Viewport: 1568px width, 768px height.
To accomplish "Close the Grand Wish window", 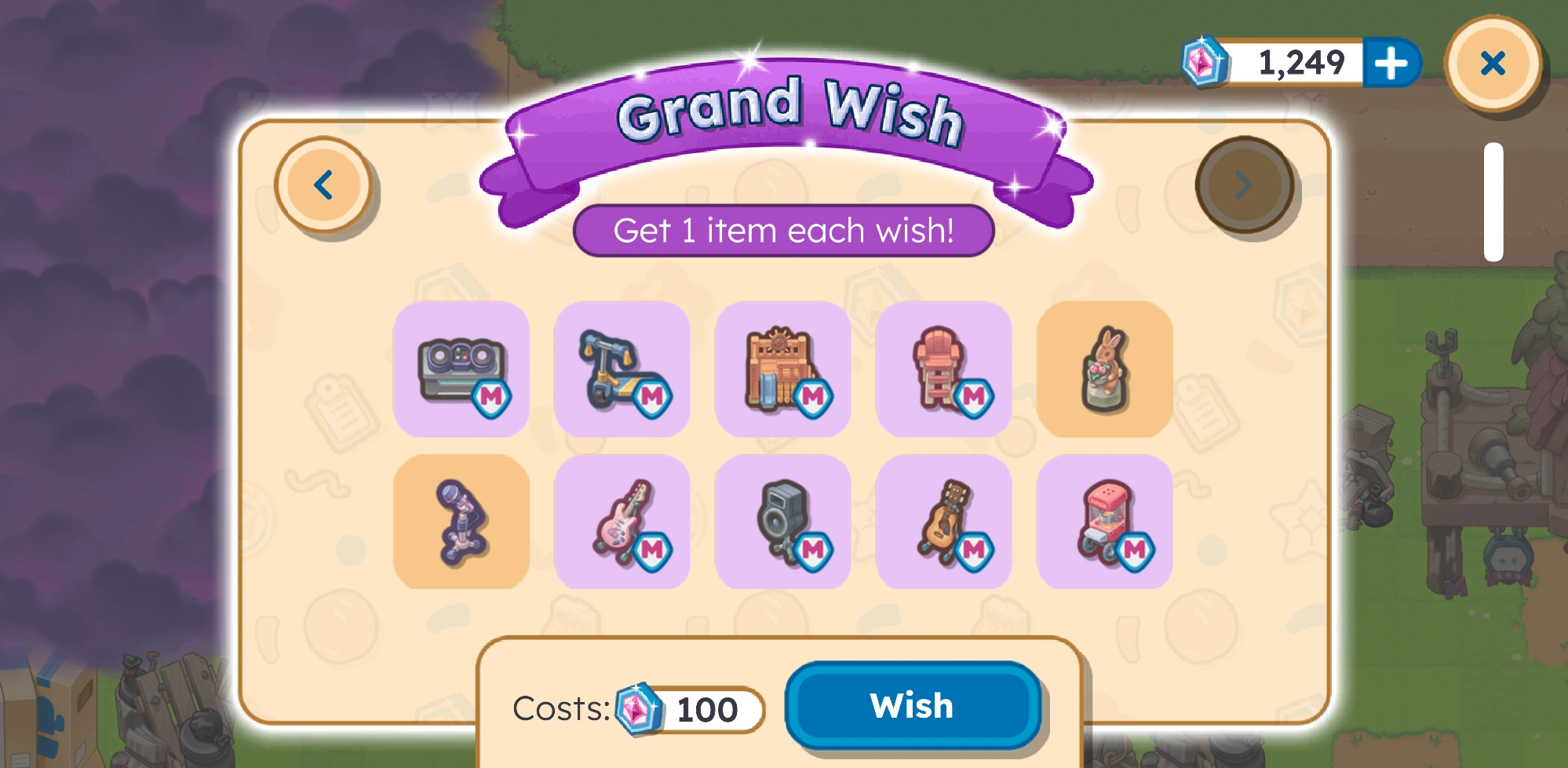I will coord(1493,63).
